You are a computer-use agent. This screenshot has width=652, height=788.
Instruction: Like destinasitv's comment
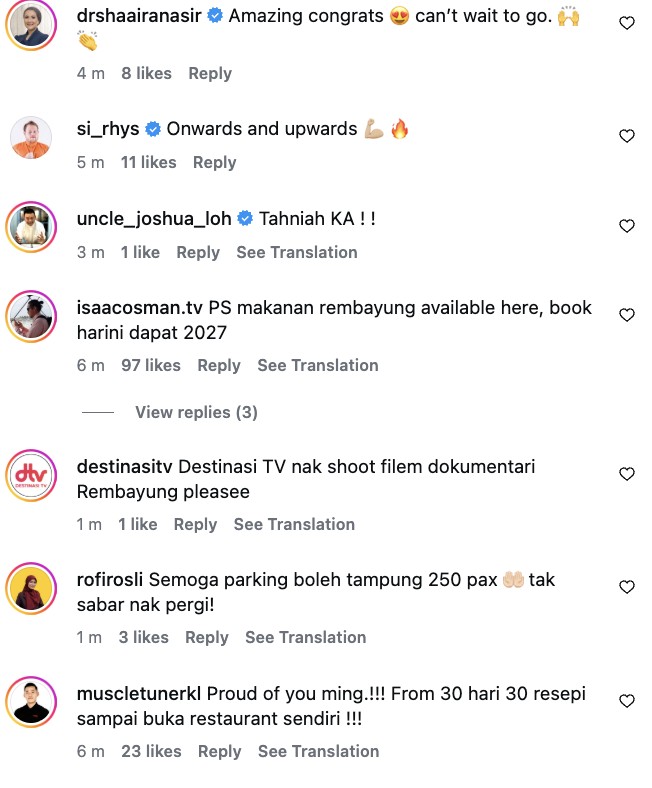627,474
